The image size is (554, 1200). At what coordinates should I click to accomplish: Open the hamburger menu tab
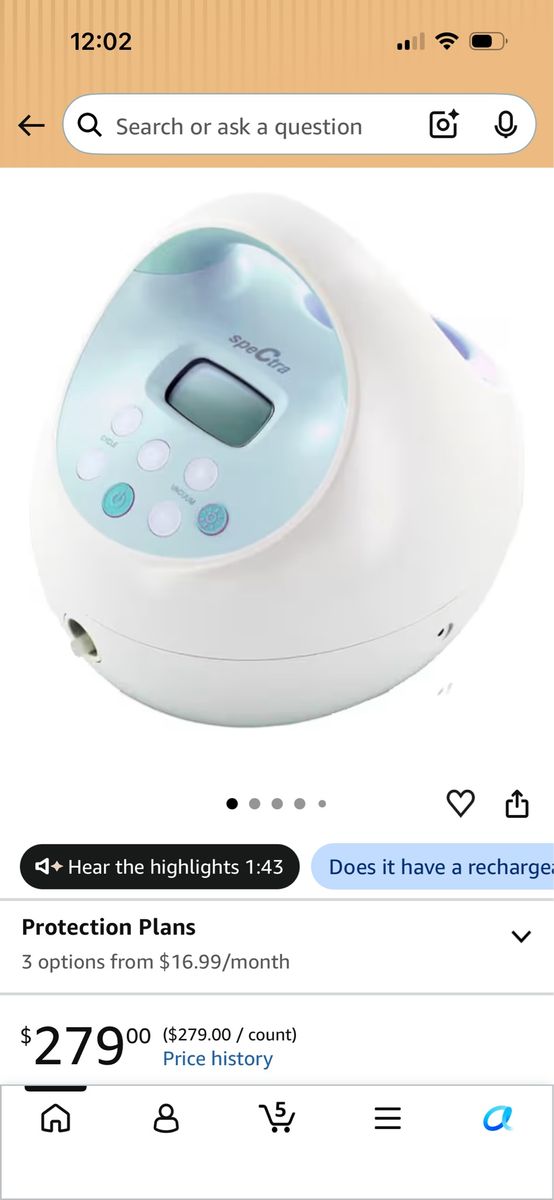click(388, 1118)
